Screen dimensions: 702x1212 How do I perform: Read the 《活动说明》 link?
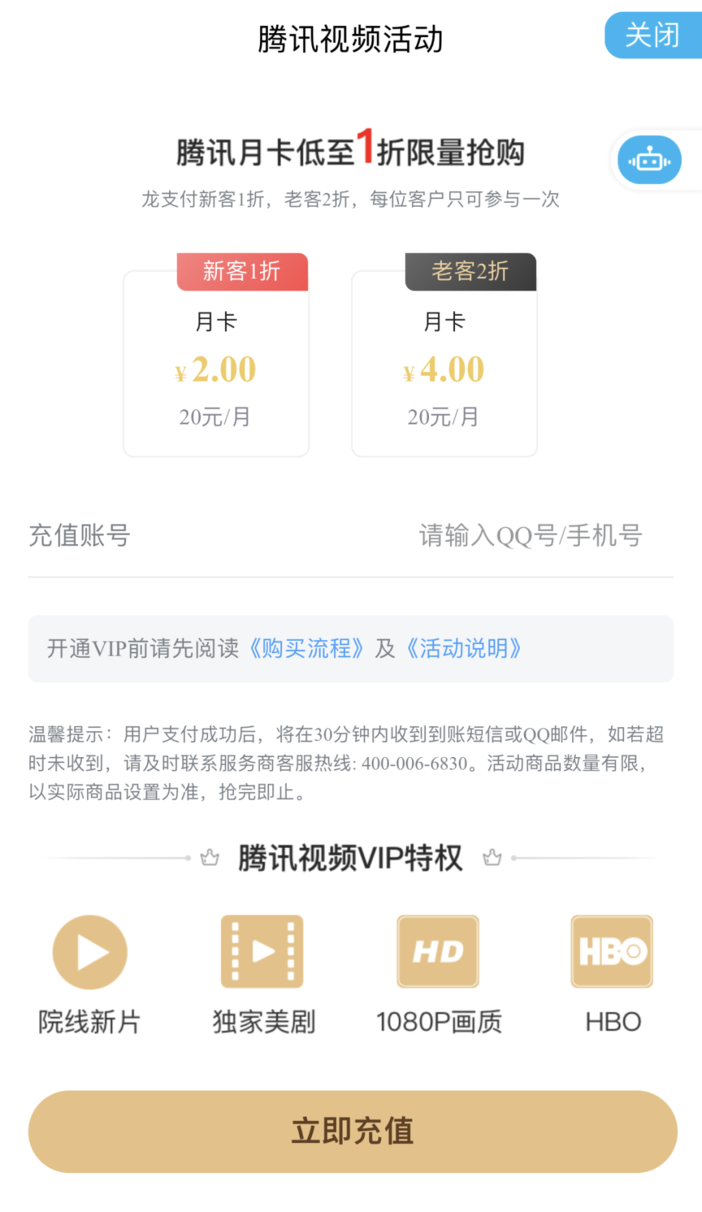click(464, 648)
